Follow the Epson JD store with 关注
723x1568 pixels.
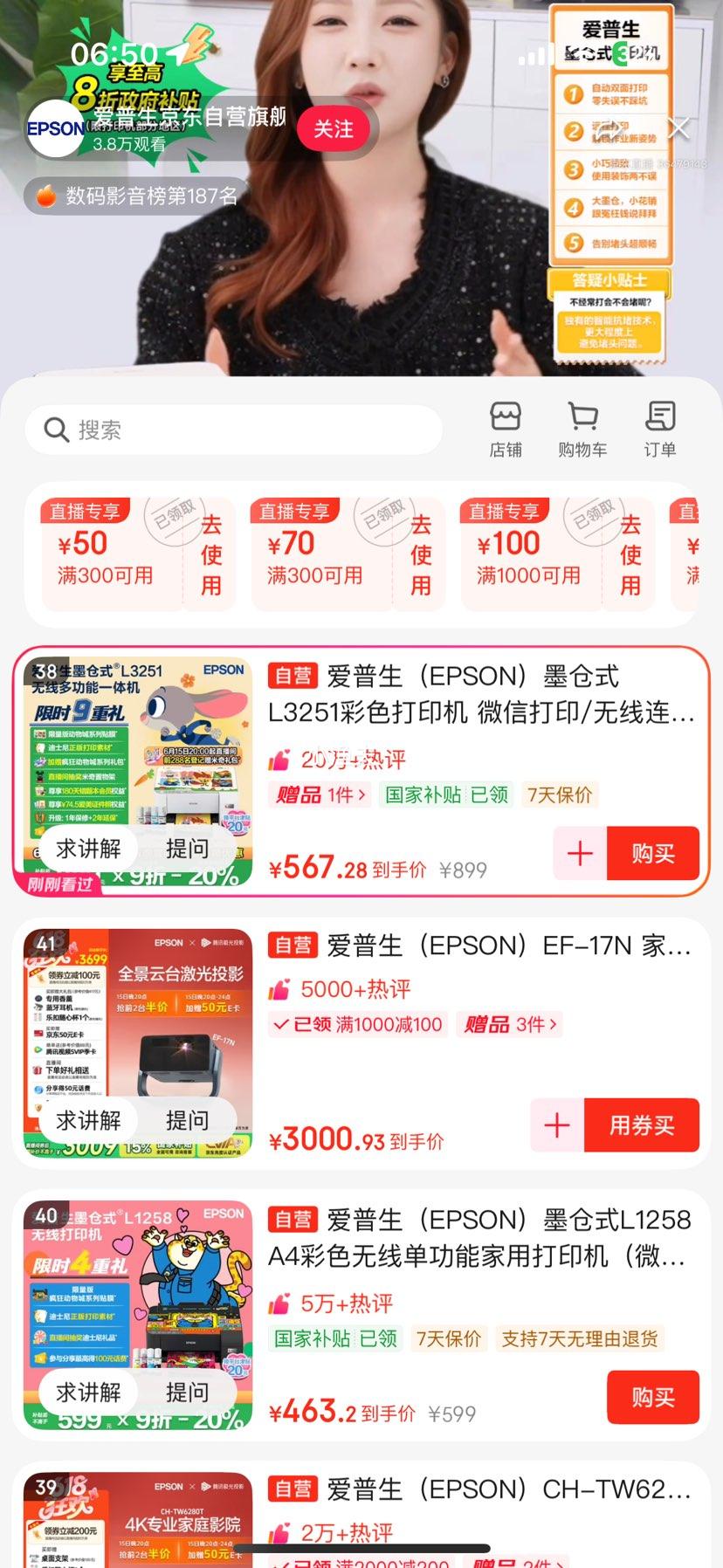coord(333,129)
